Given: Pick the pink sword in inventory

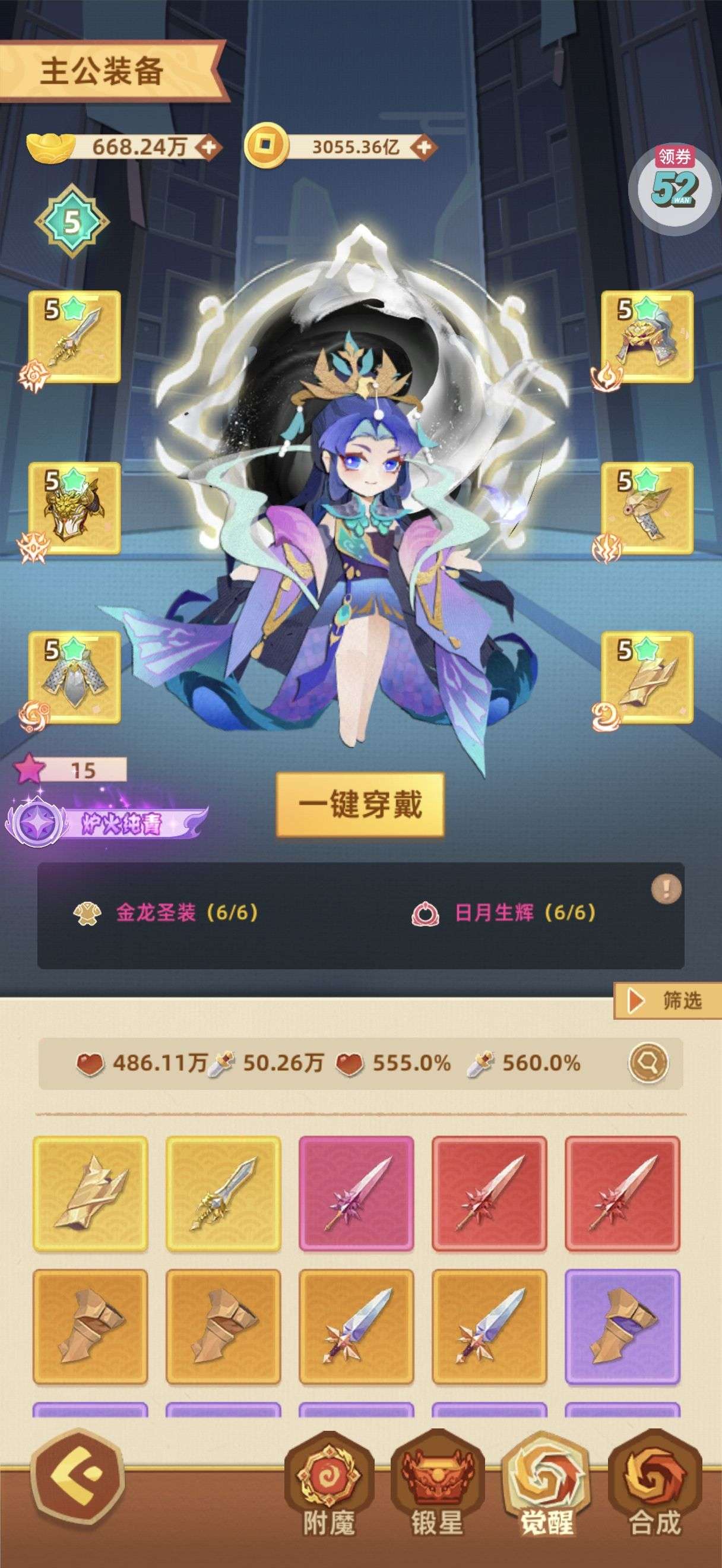Looking at the screenshot, I should (x=356, y=1193).
